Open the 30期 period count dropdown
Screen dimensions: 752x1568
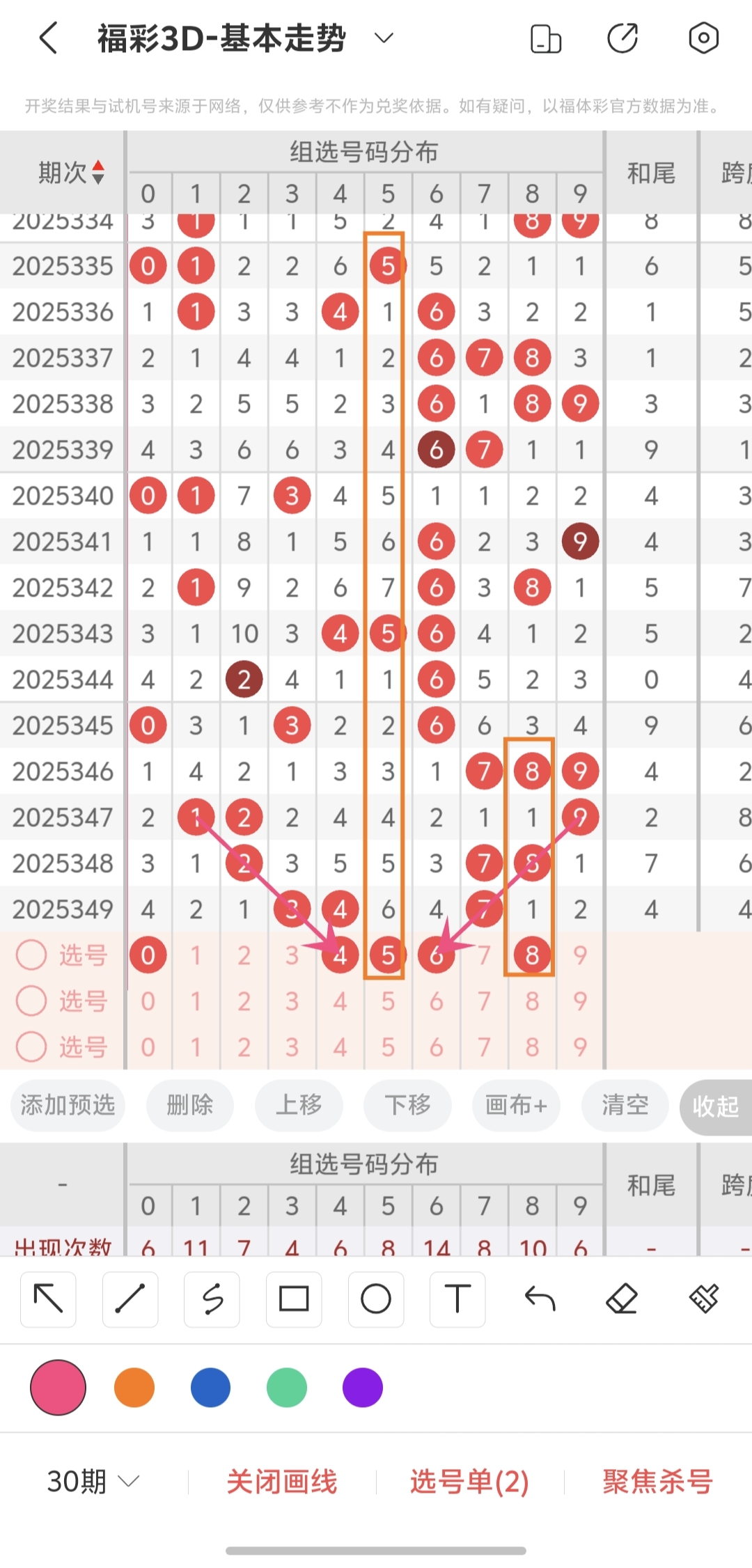pos(93,1482)
